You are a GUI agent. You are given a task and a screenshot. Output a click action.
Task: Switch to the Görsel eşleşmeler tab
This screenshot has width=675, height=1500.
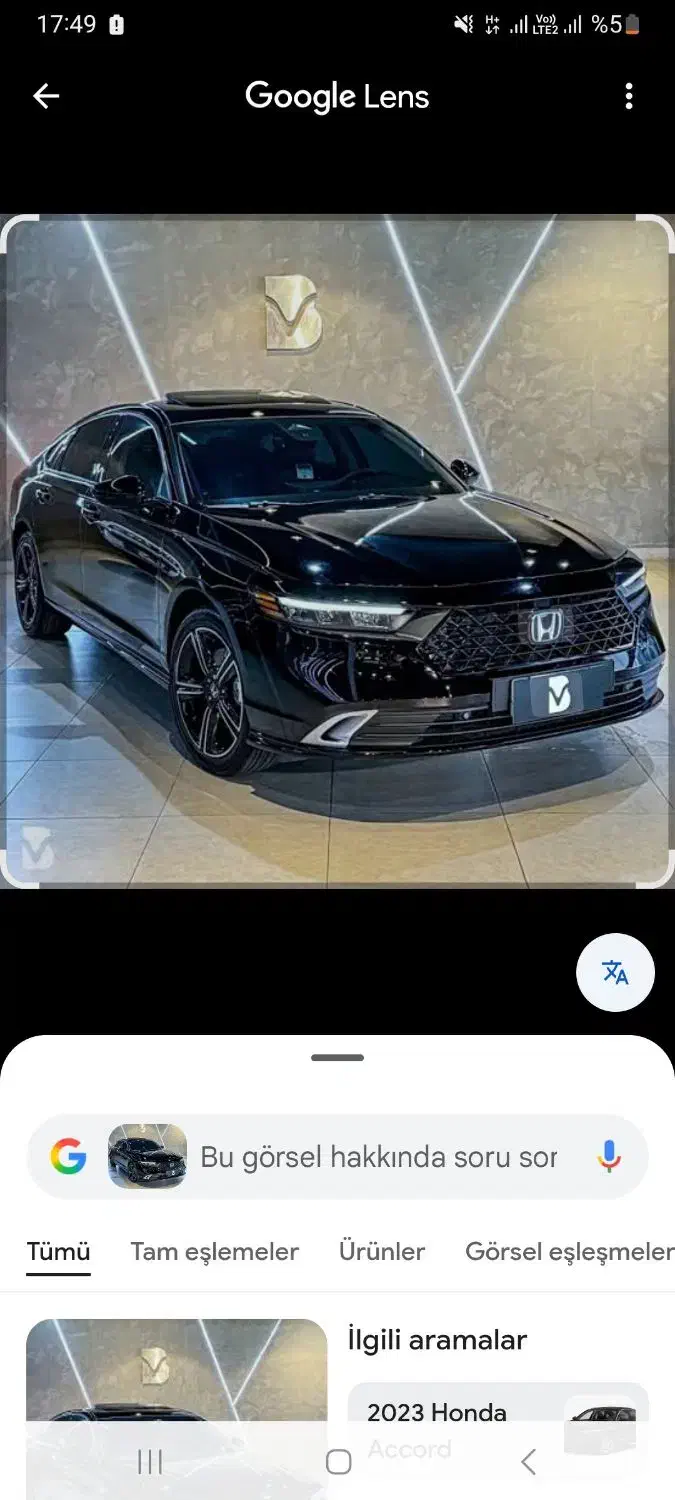[569, 1251]
